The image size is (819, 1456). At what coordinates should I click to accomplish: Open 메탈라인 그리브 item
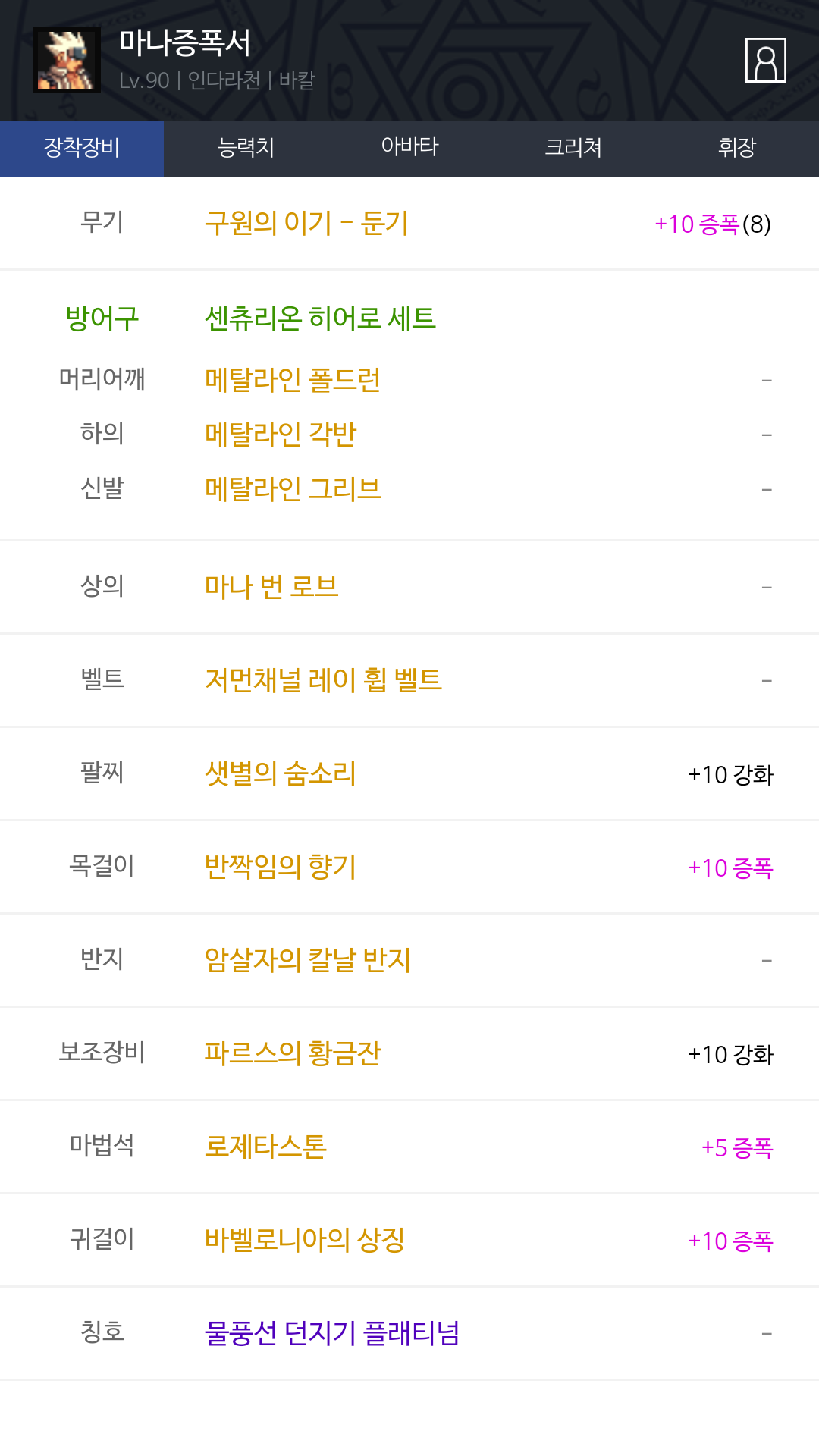293,489
